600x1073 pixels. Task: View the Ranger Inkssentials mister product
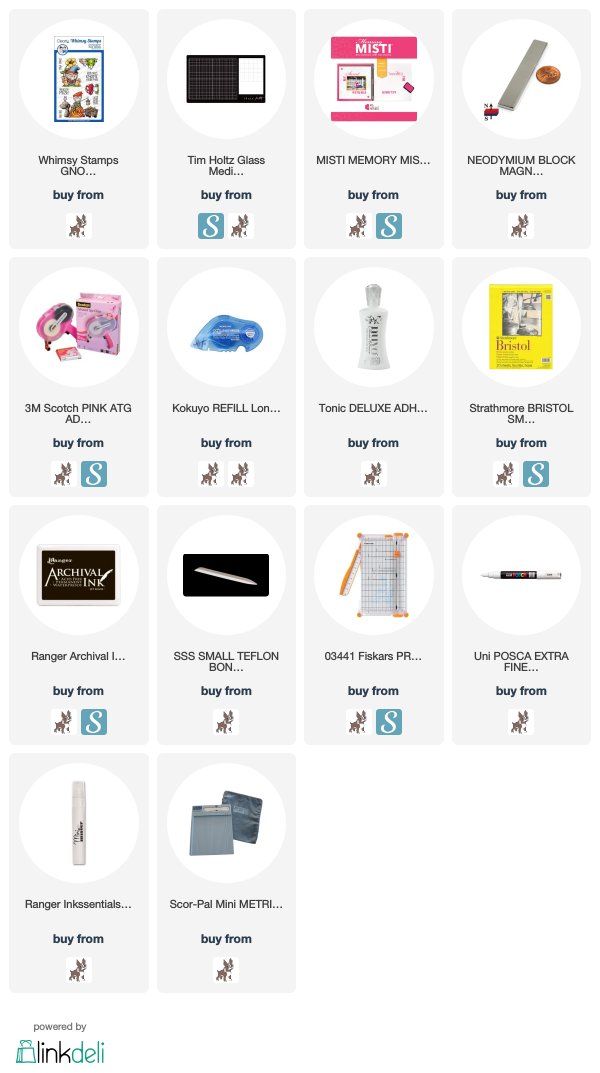coord(79,873)
